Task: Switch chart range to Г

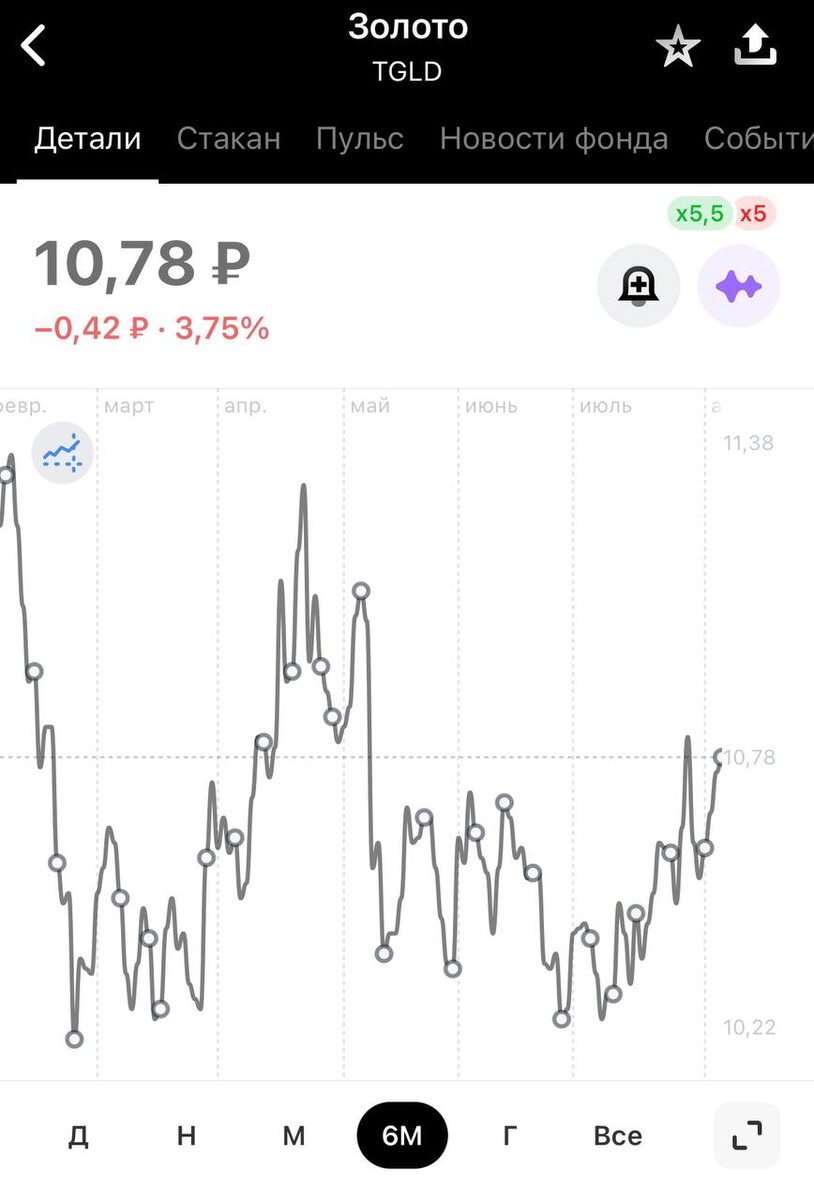Action: (510, 1136)
